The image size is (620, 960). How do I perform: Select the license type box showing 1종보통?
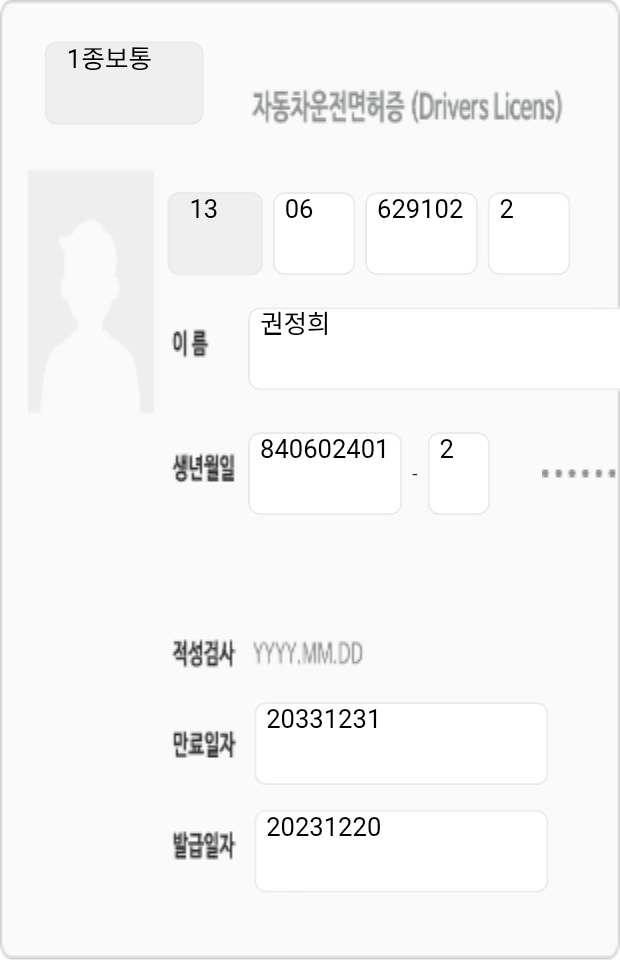click(x=124, y=83)
